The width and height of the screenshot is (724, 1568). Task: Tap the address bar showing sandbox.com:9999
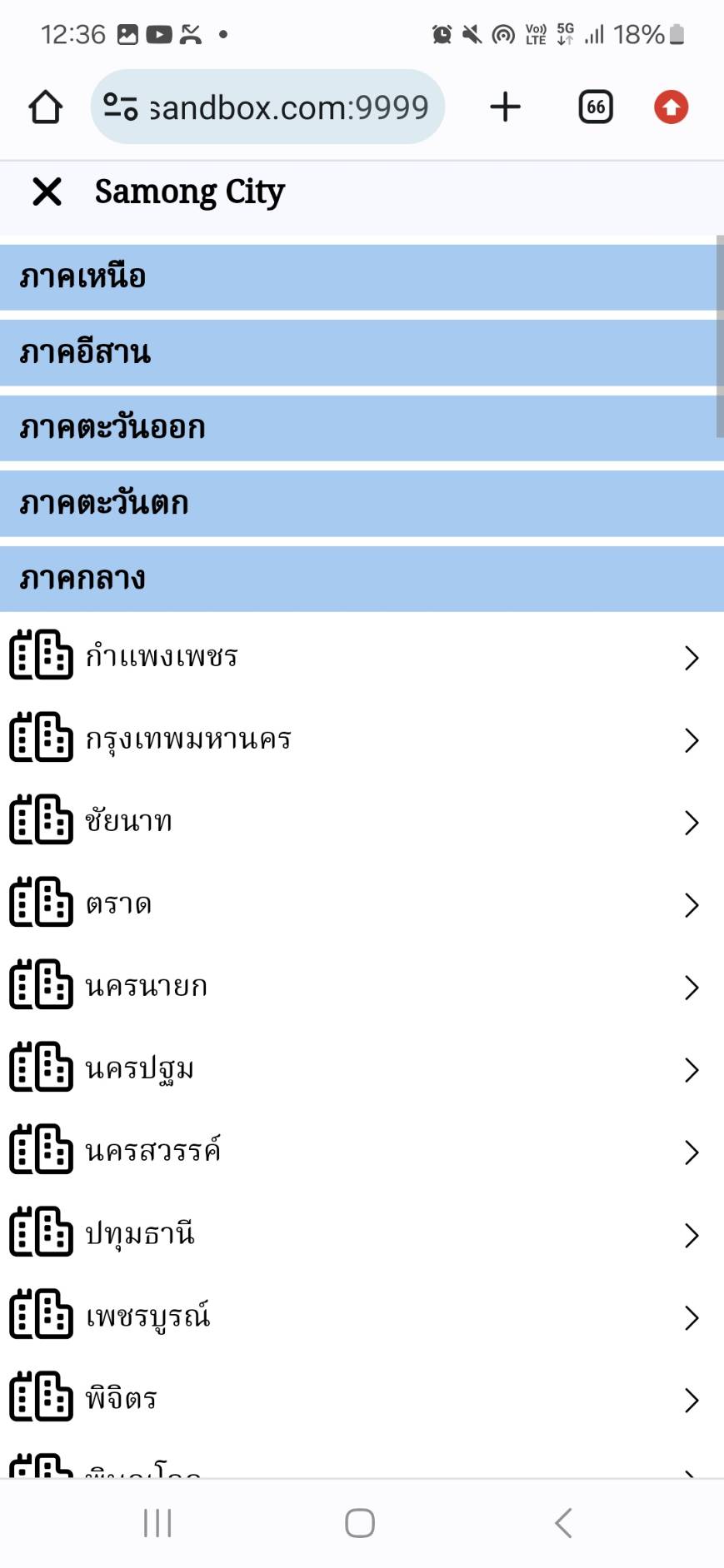(267, 107)
